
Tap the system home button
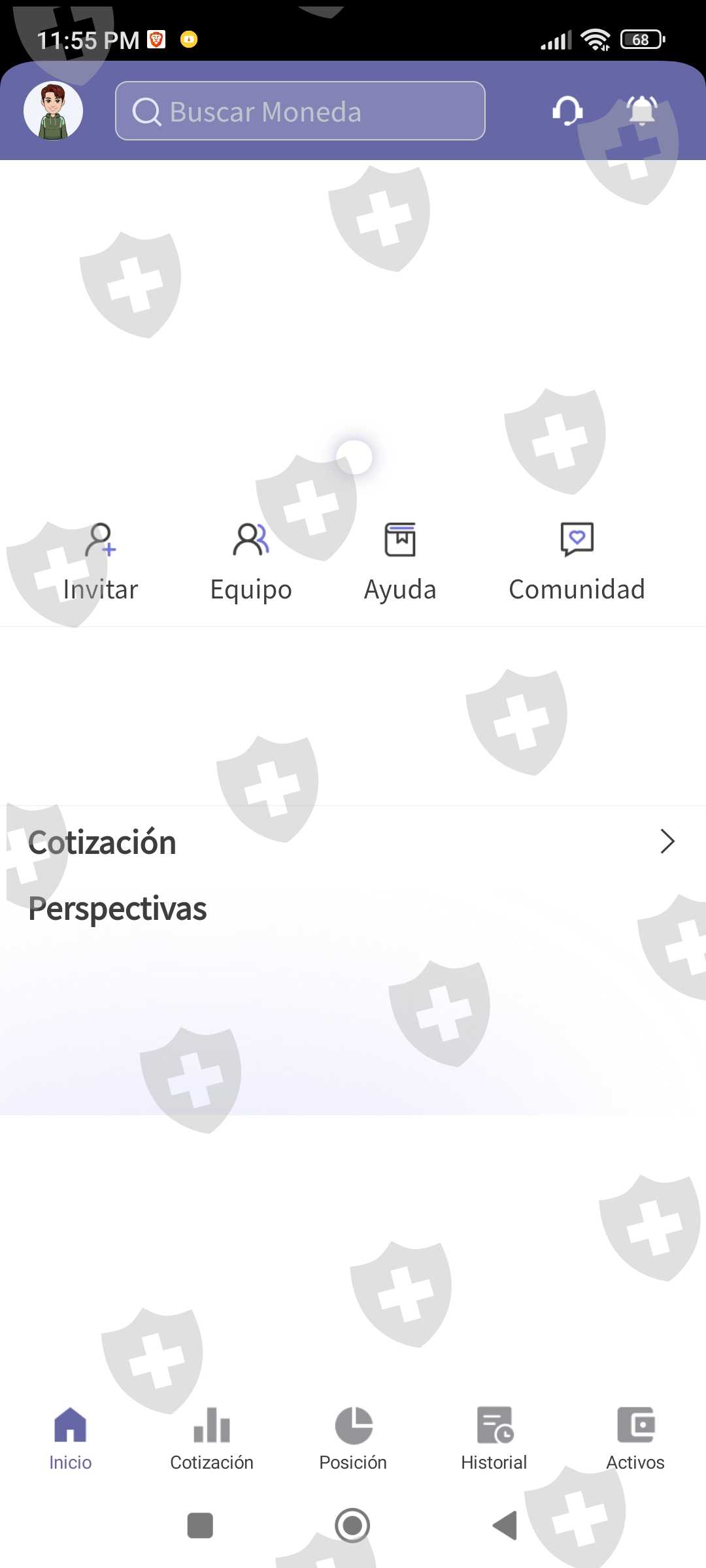(352, 1526)
